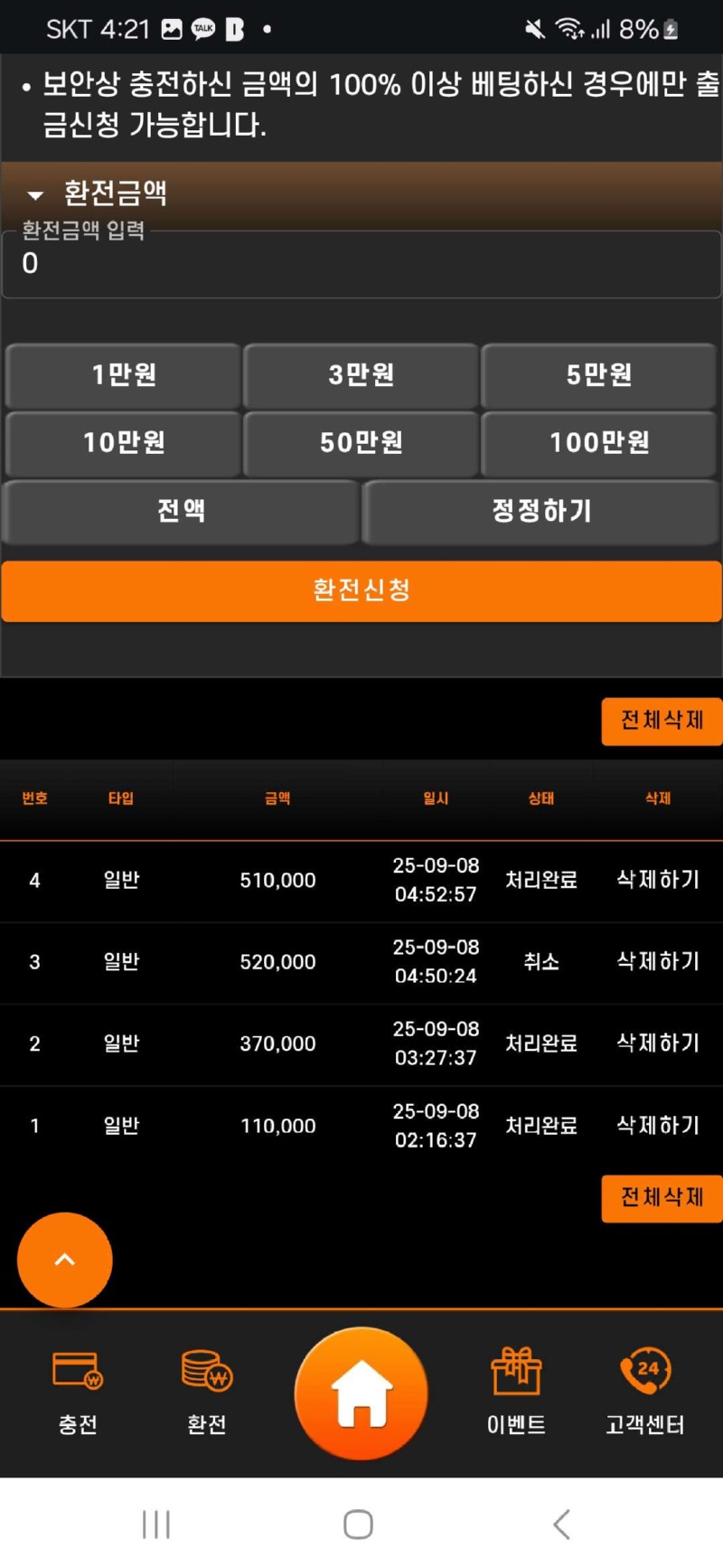This screenshot has height=1568, width=723.
Task: Remove the 370,000 entry via 삭제하기
Action: tap(657, 1044)
